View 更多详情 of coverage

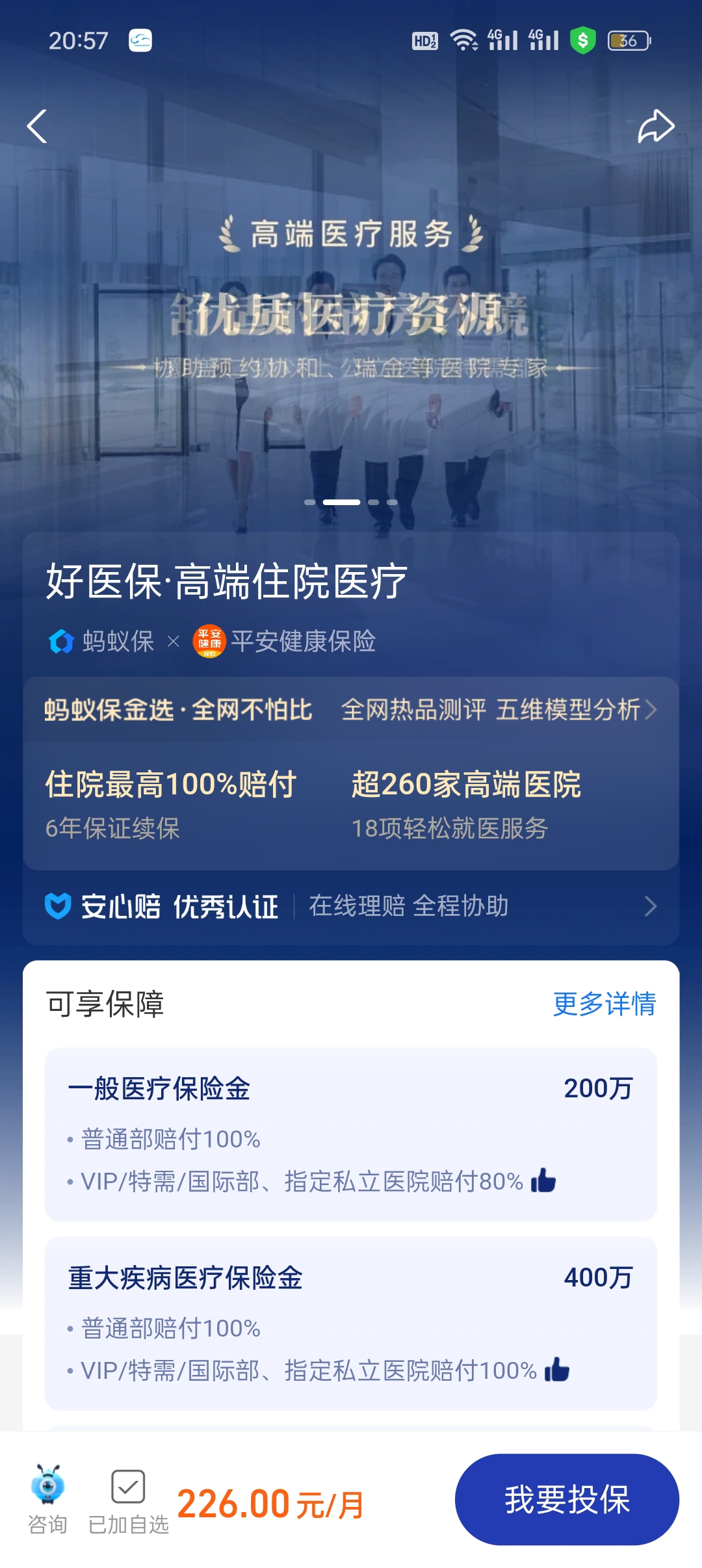point(604,1004)
